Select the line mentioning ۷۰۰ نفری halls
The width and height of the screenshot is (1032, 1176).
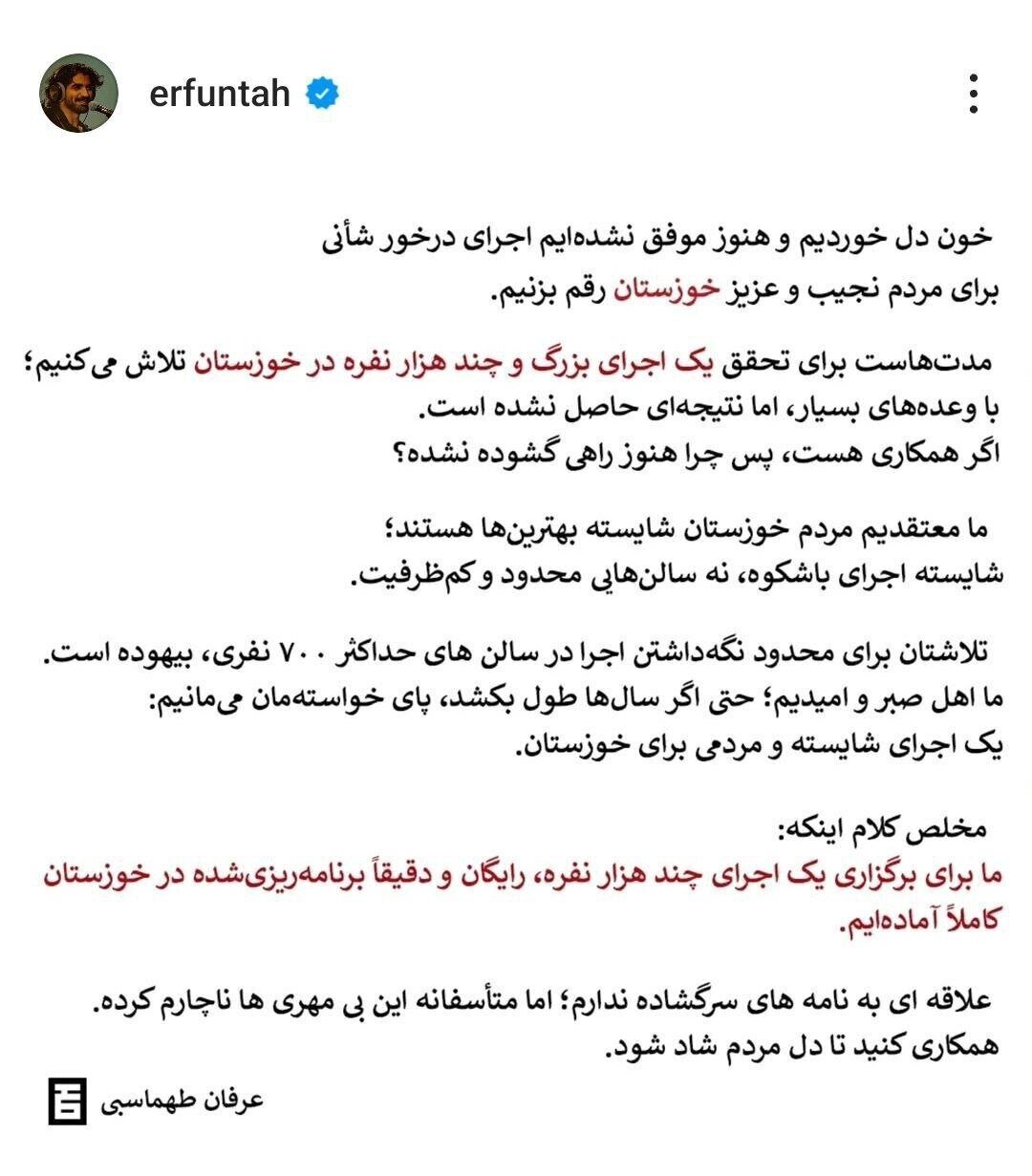click(x=516, y=650)
